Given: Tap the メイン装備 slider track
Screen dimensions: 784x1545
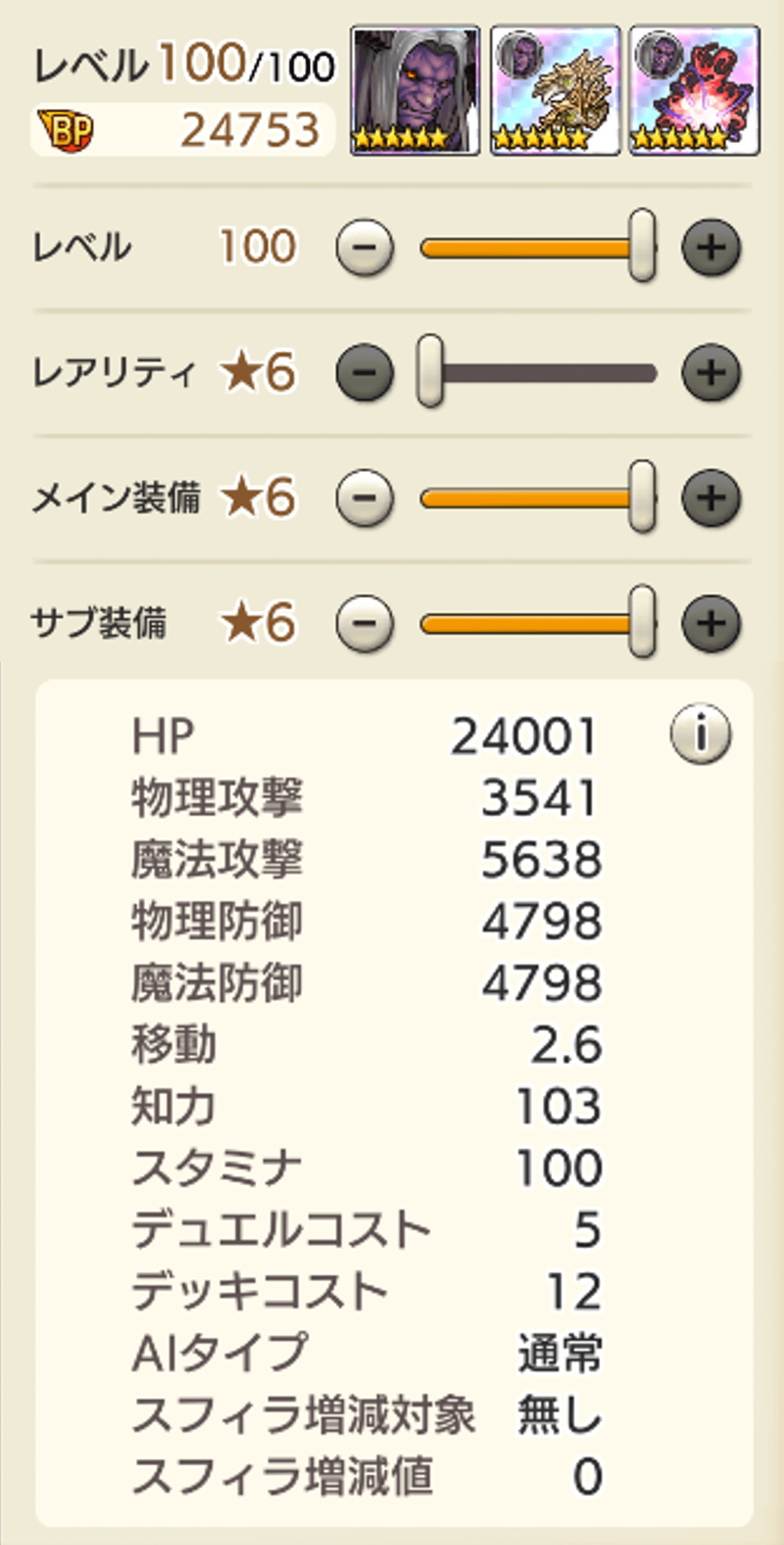Looking at the screenshot, I should 529,499.
